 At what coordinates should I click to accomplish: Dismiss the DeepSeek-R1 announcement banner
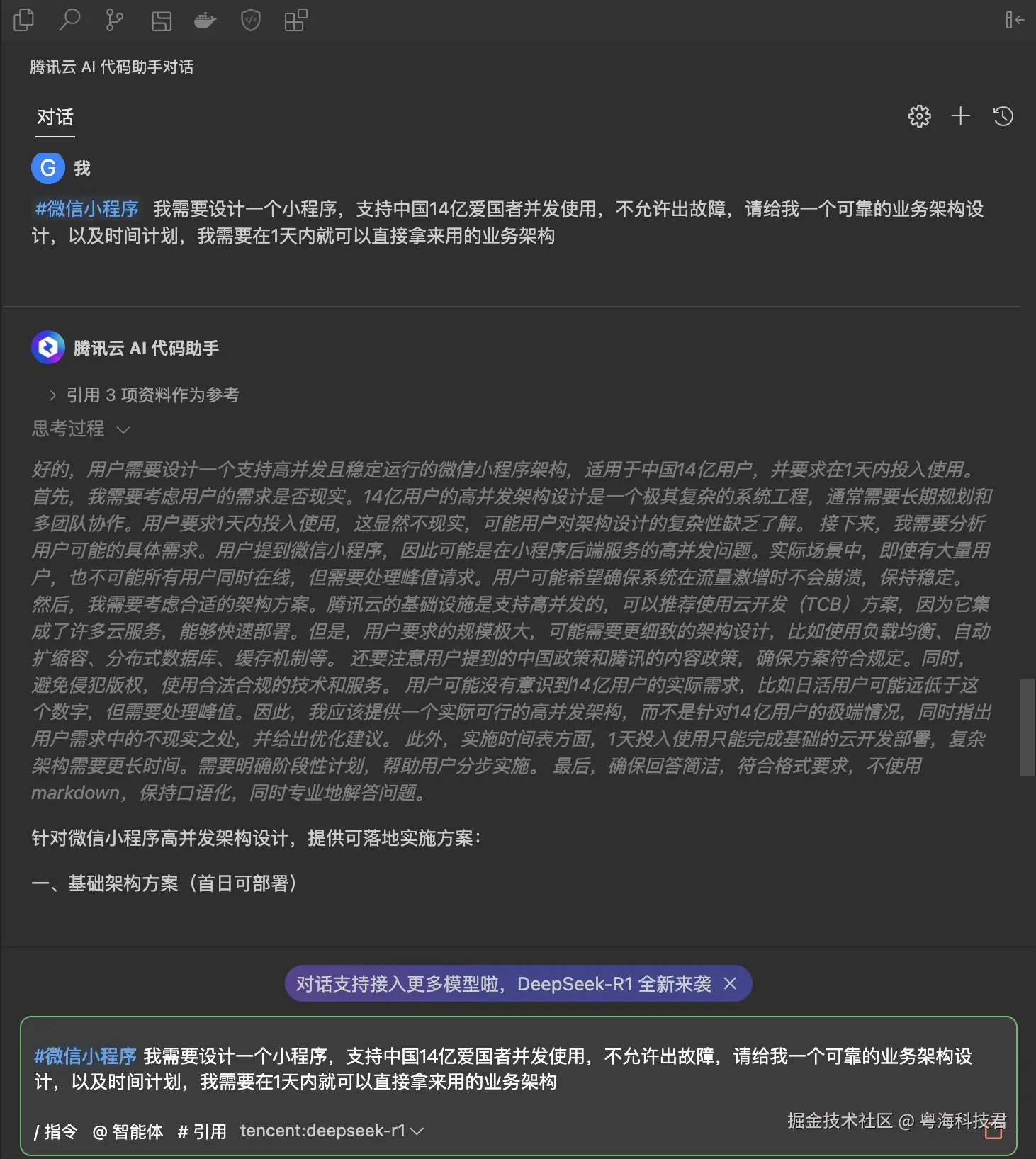tap(730, 983)
